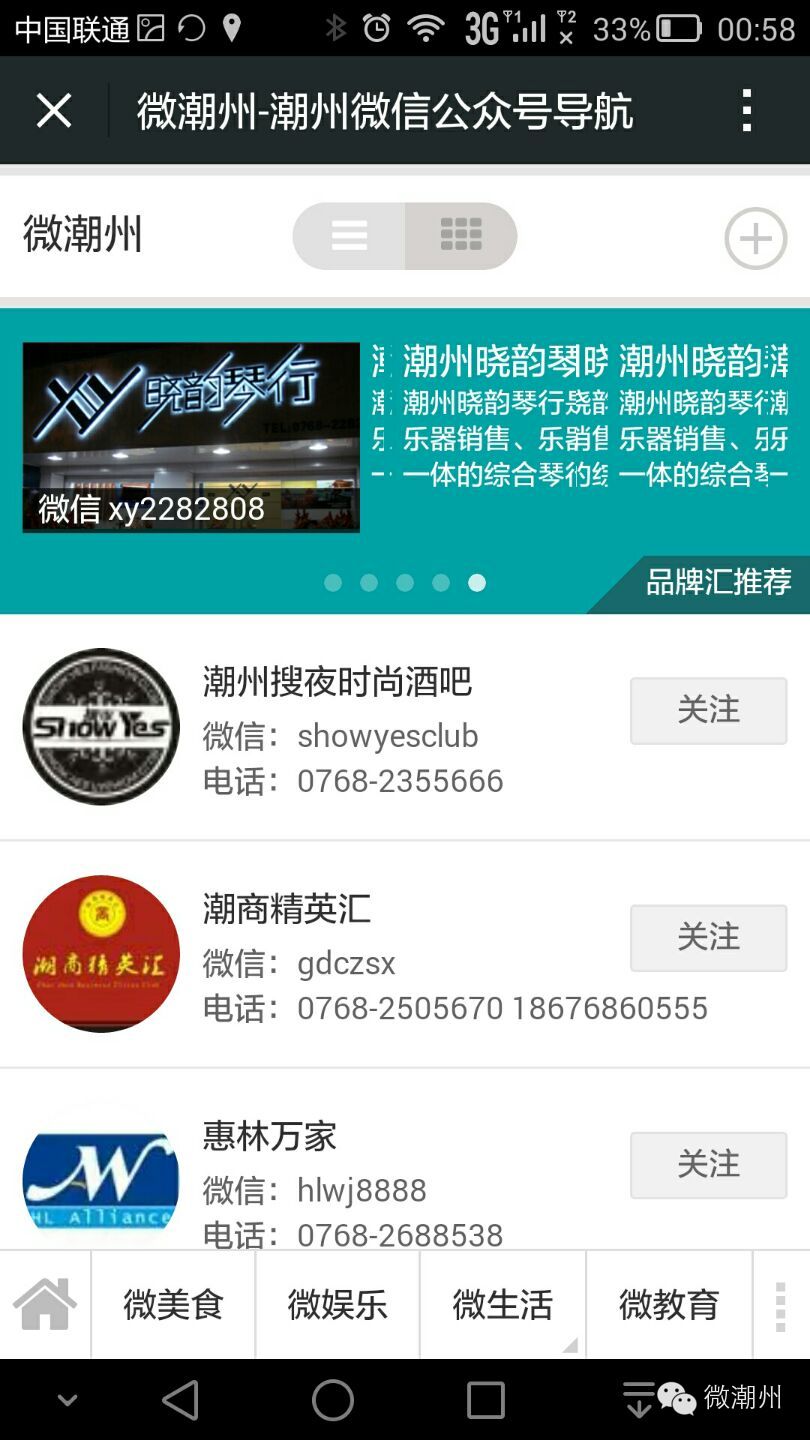Open the 微教育 category

(x=668, y=1304)
